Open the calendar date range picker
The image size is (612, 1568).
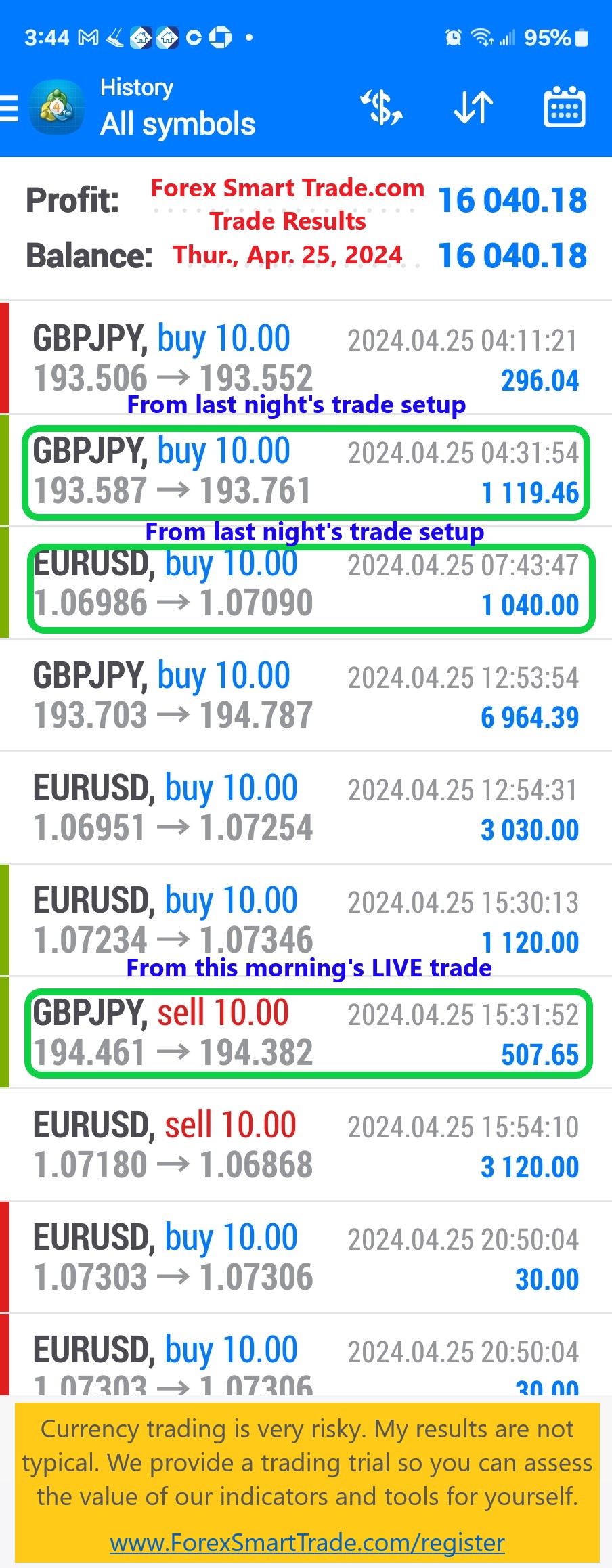point(565,108)
